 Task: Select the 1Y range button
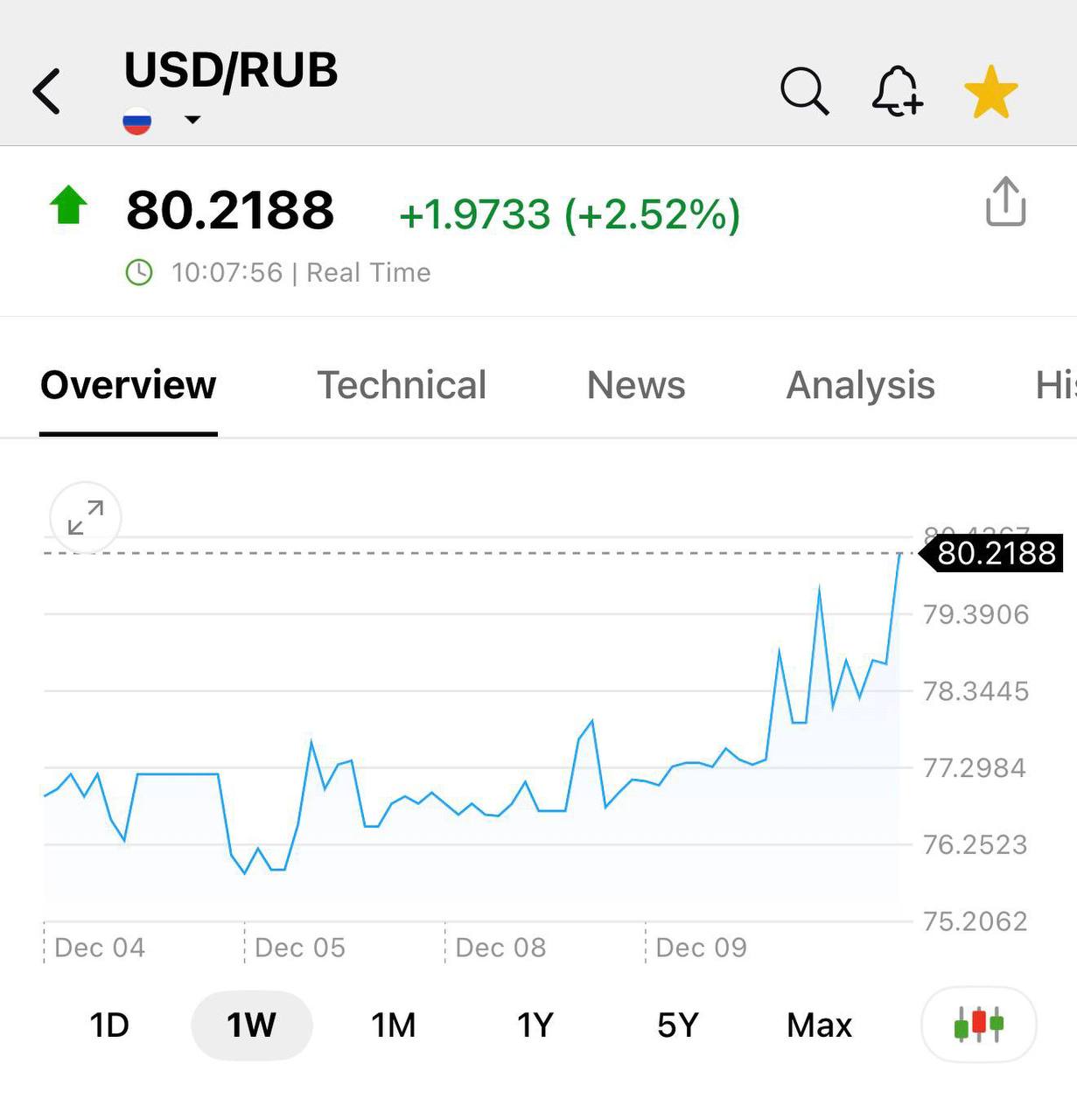coord(535,1024)
